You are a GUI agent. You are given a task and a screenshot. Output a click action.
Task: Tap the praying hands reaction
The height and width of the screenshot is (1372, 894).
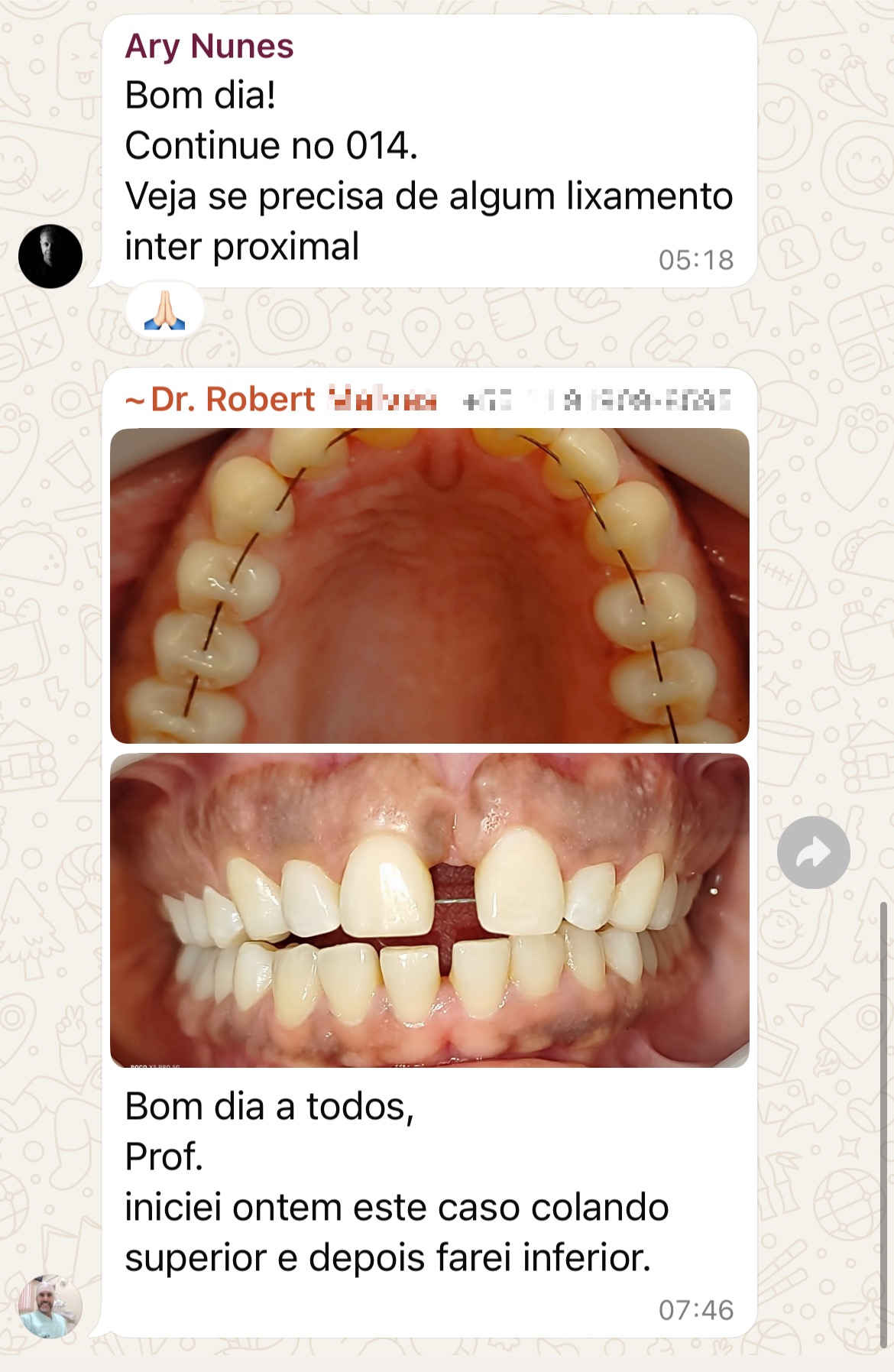tap(164, 310)
